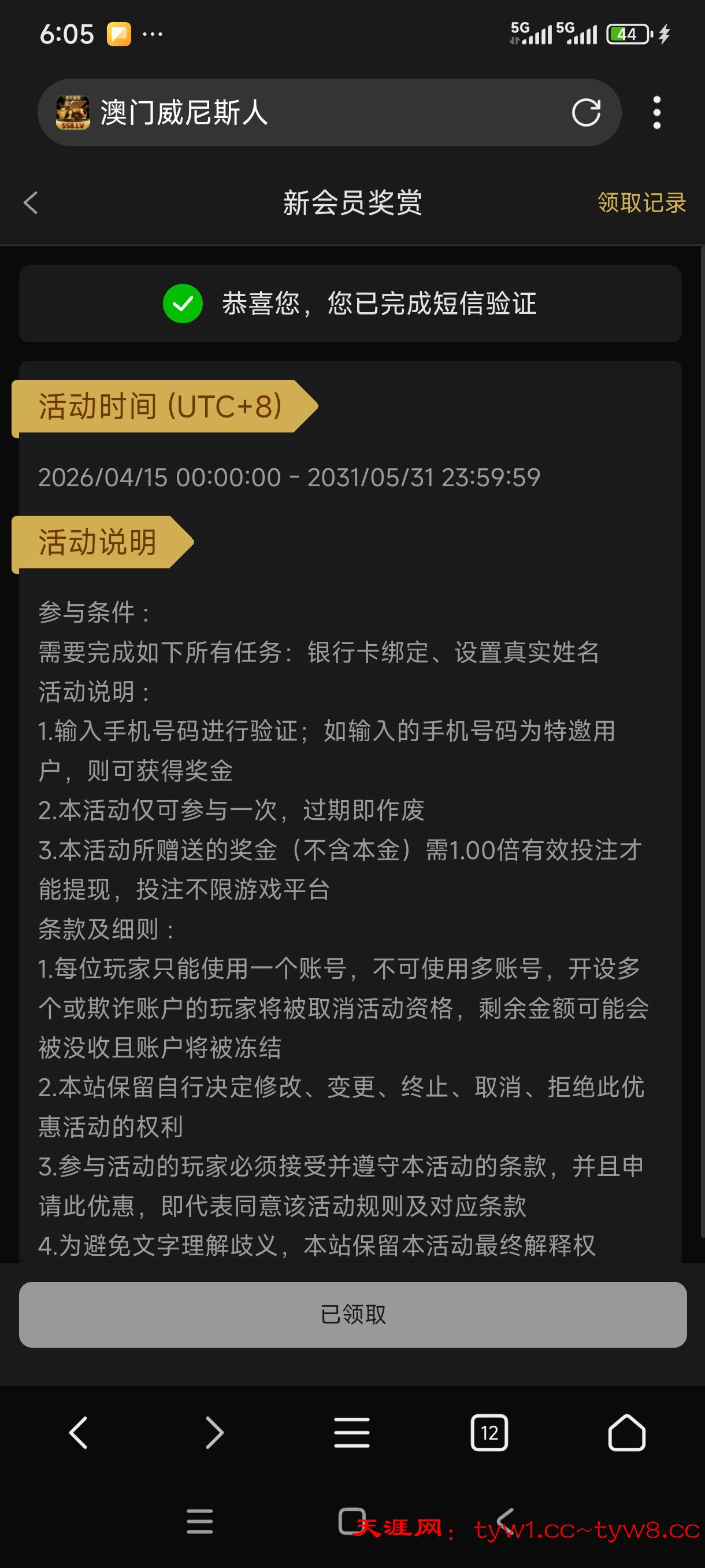Navigate forward with the browser forward arrow

click(214, 1432)
